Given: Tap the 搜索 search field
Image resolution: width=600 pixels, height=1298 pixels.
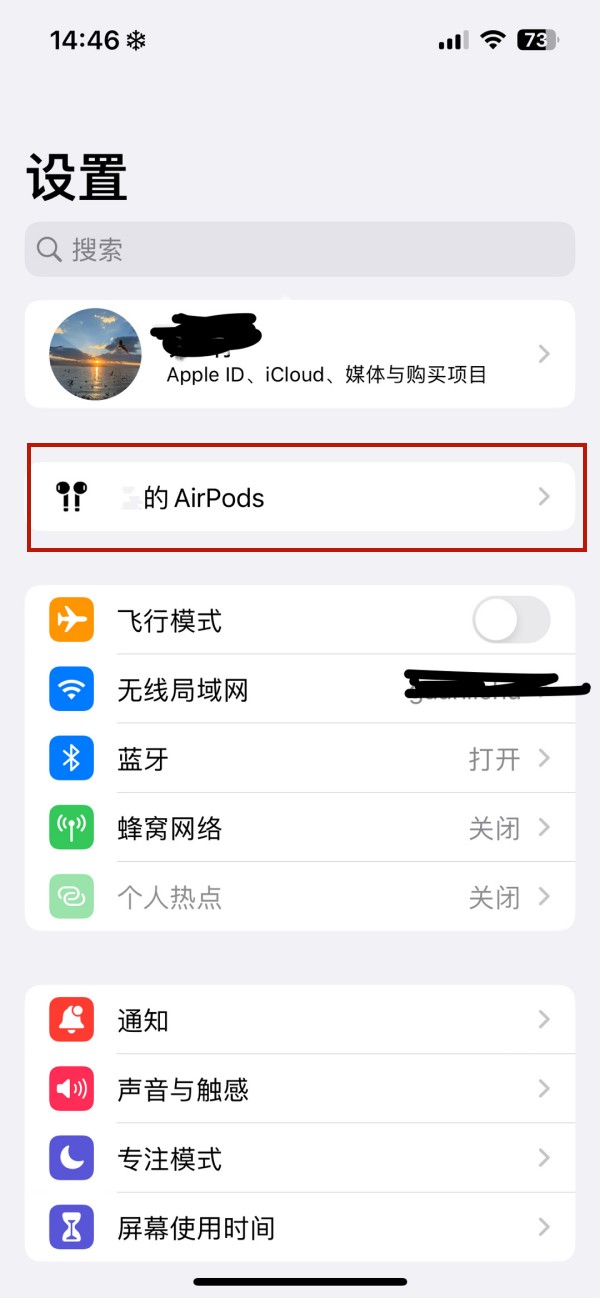Looking at the screenshot, I should click(300, 249).
